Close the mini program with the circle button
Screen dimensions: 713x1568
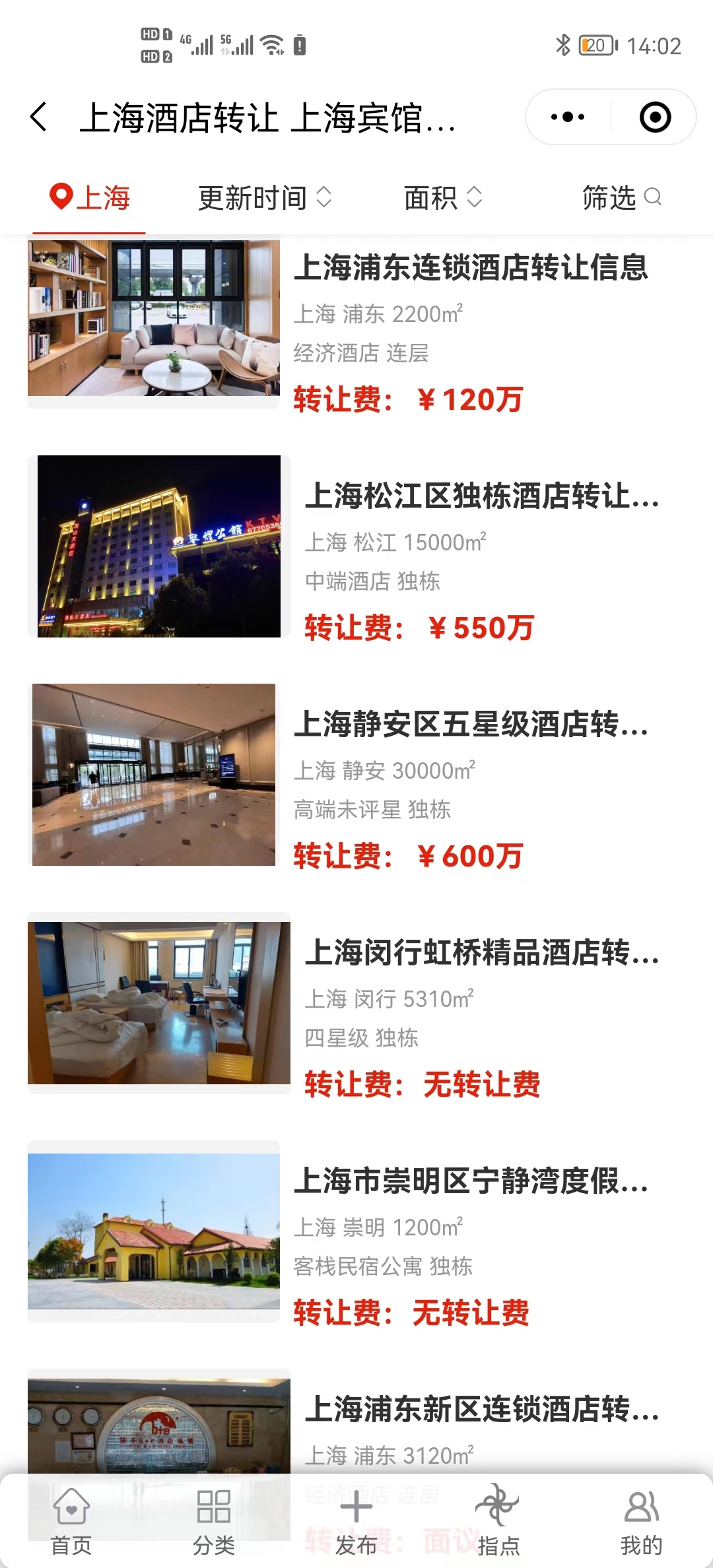(x=655, y=117)
